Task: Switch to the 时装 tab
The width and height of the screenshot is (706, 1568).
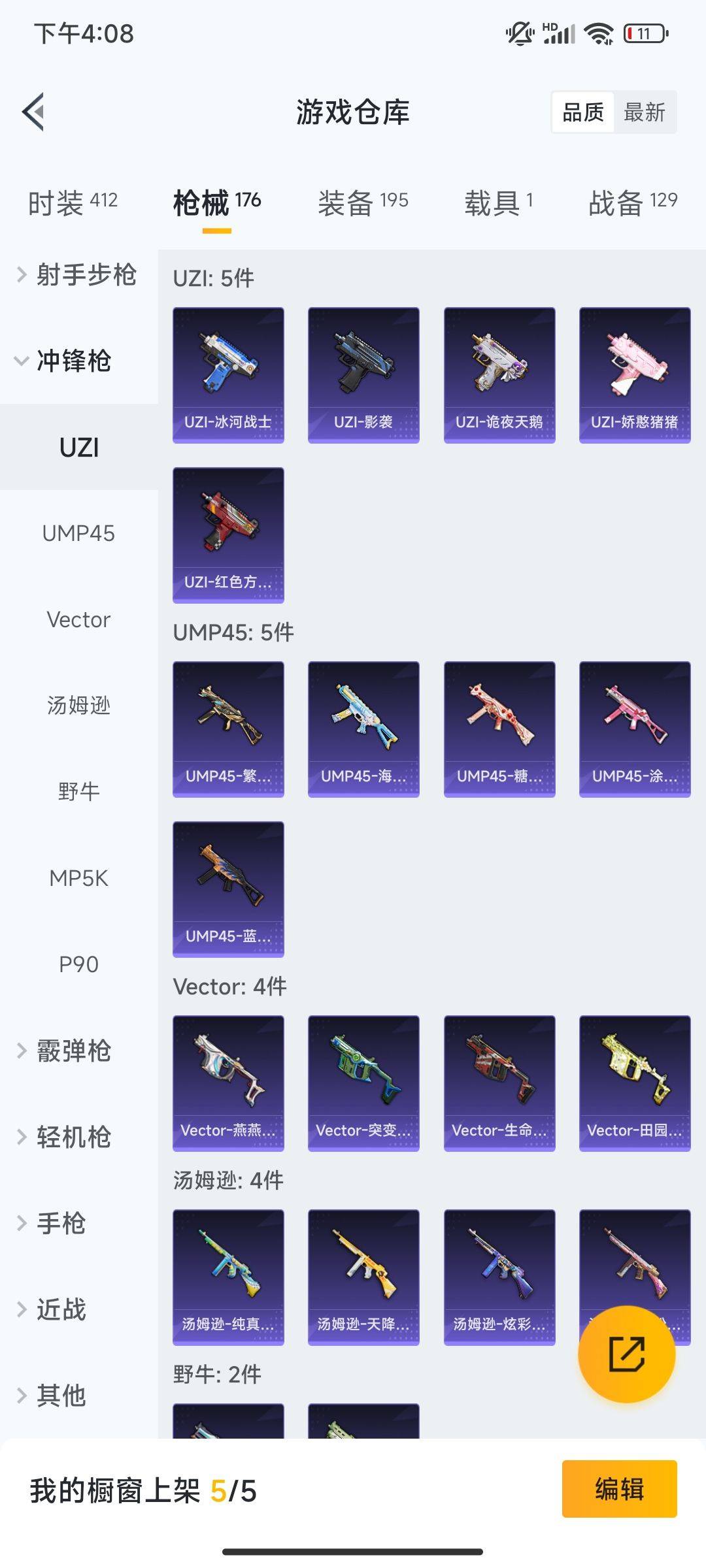Action: [73, 203]
